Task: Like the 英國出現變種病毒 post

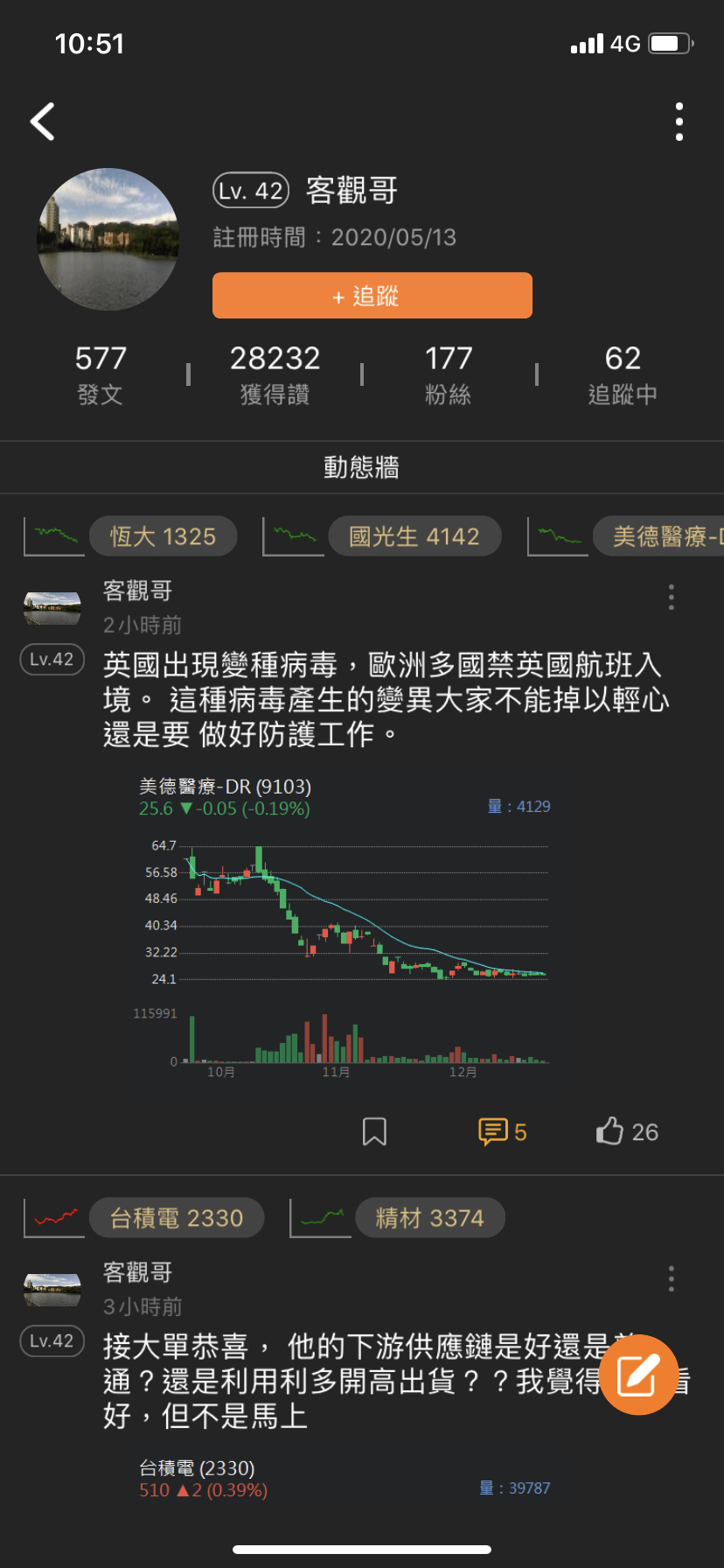Action: coord(626,1131)
